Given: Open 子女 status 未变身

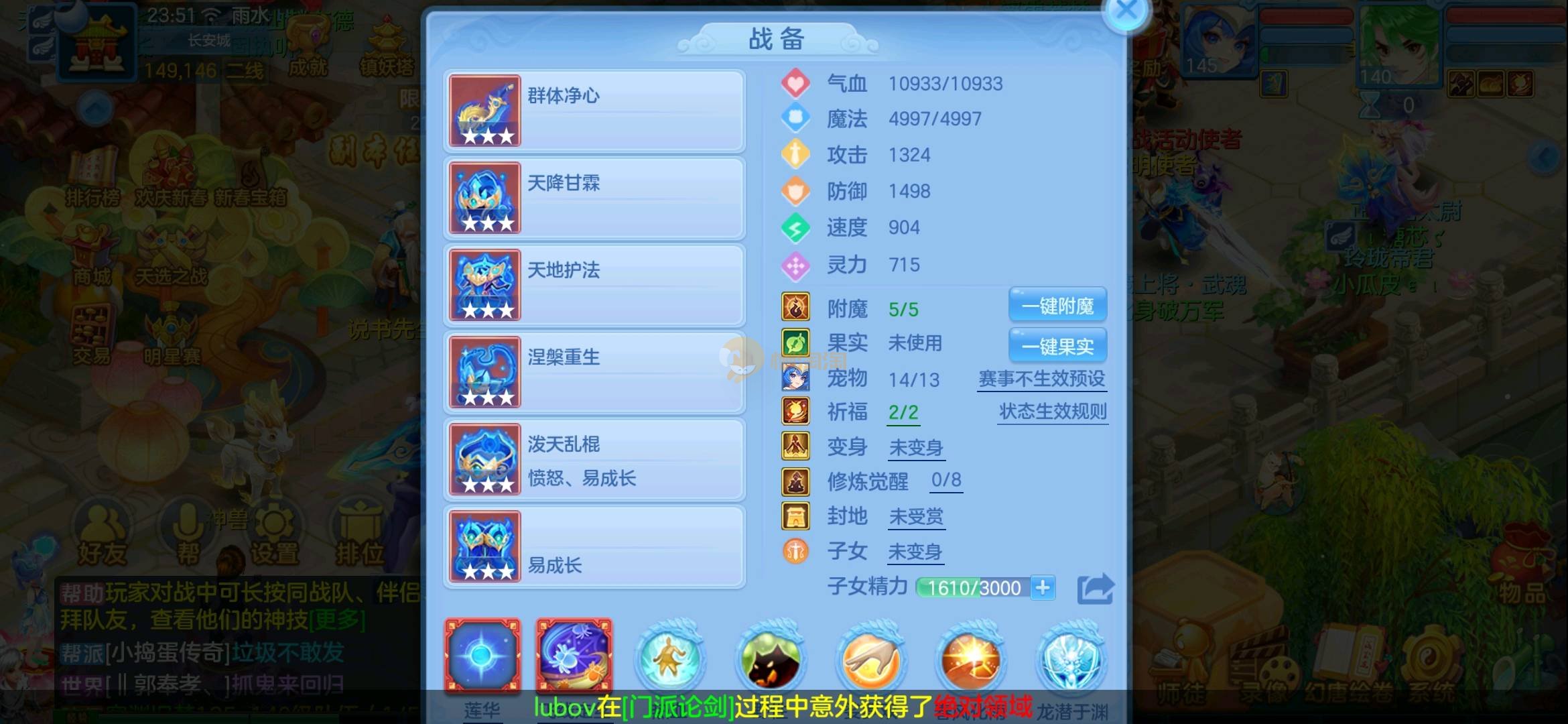Looking at the screenshot, I should [x=915, y=552].
